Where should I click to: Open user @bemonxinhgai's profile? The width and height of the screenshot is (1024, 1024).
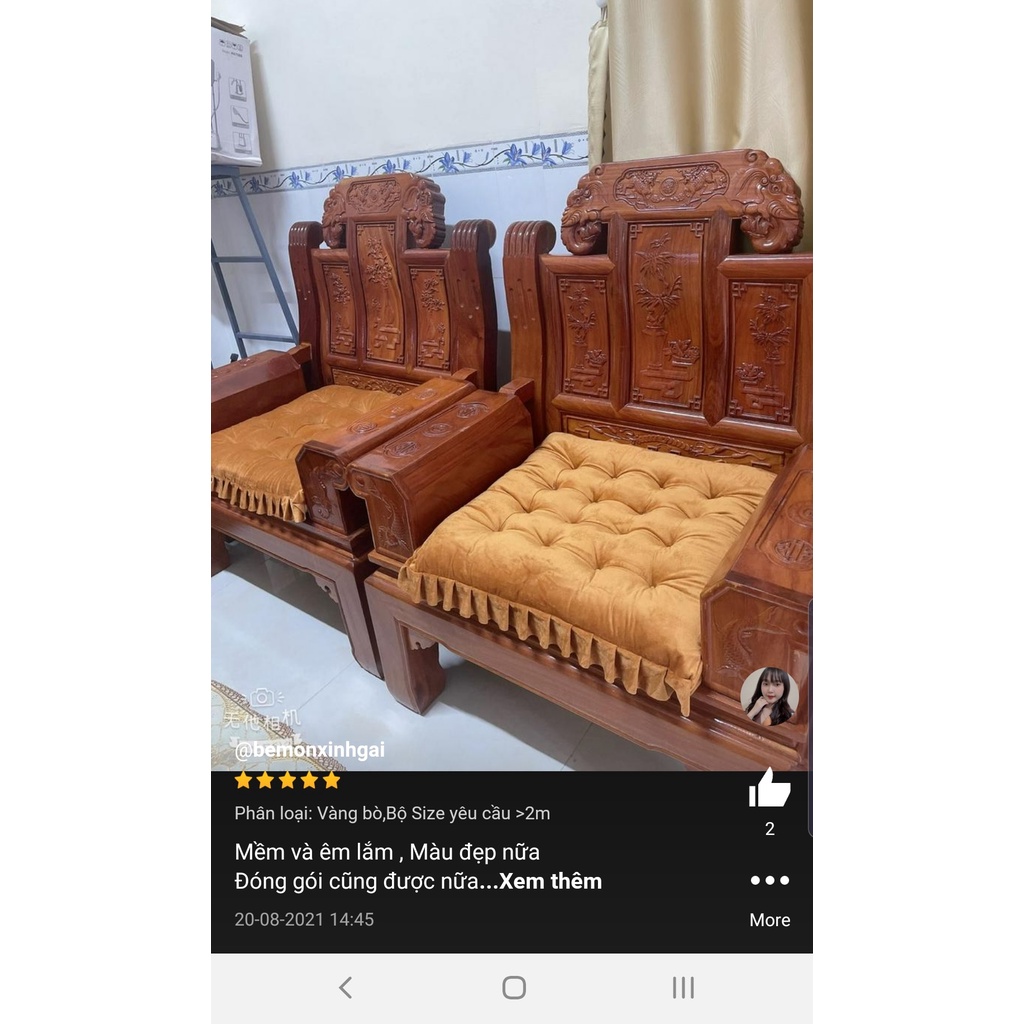[309, 750]
